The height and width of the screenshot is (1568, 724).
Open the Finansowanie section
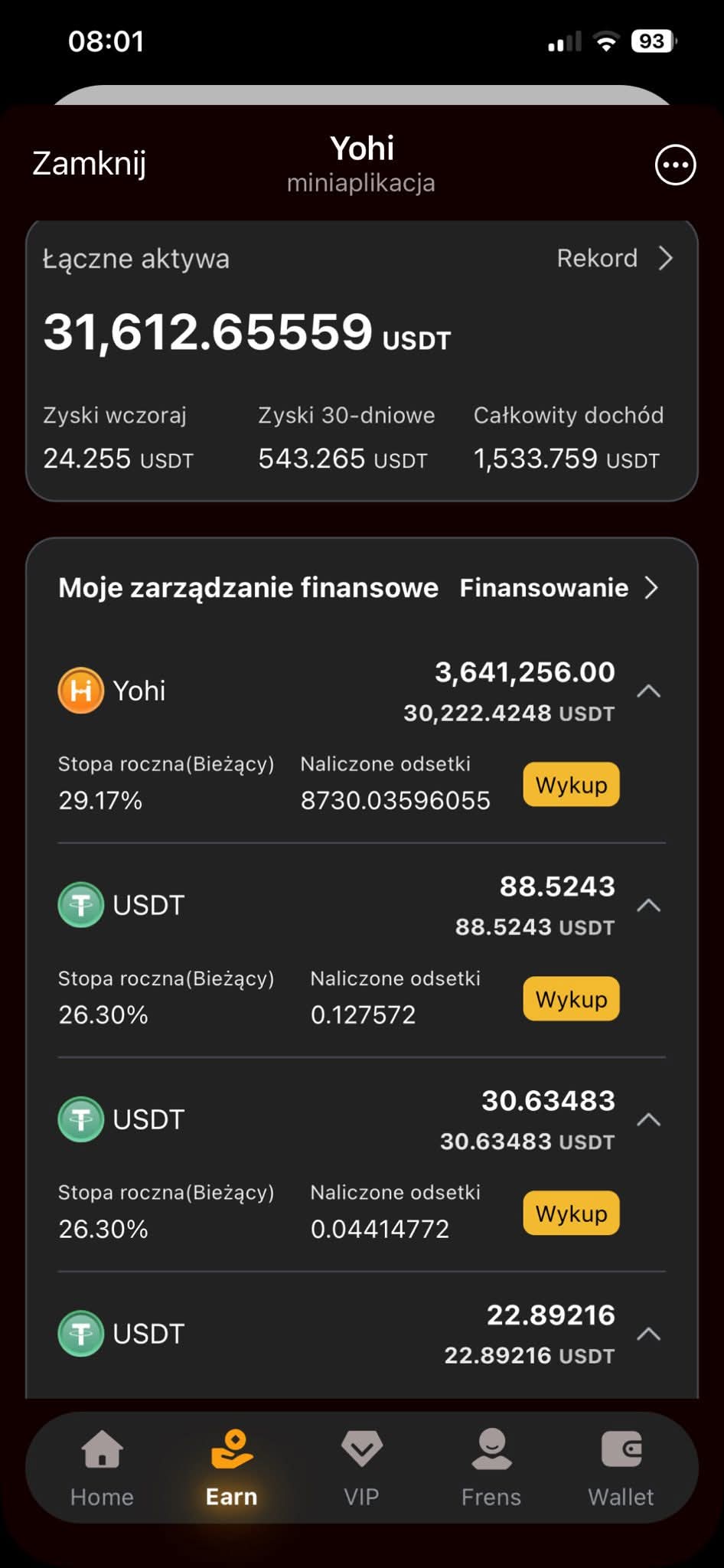[559, 588]
